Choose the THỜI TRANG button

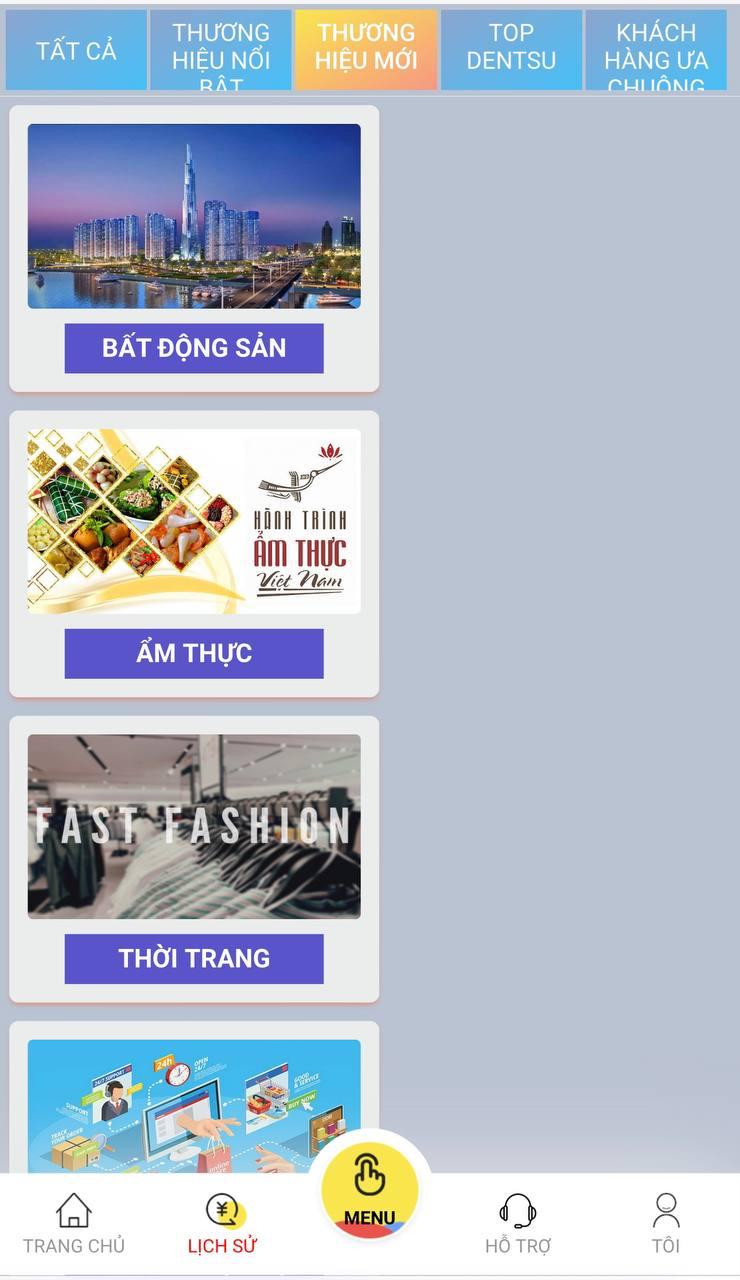[x=194, y=959]
